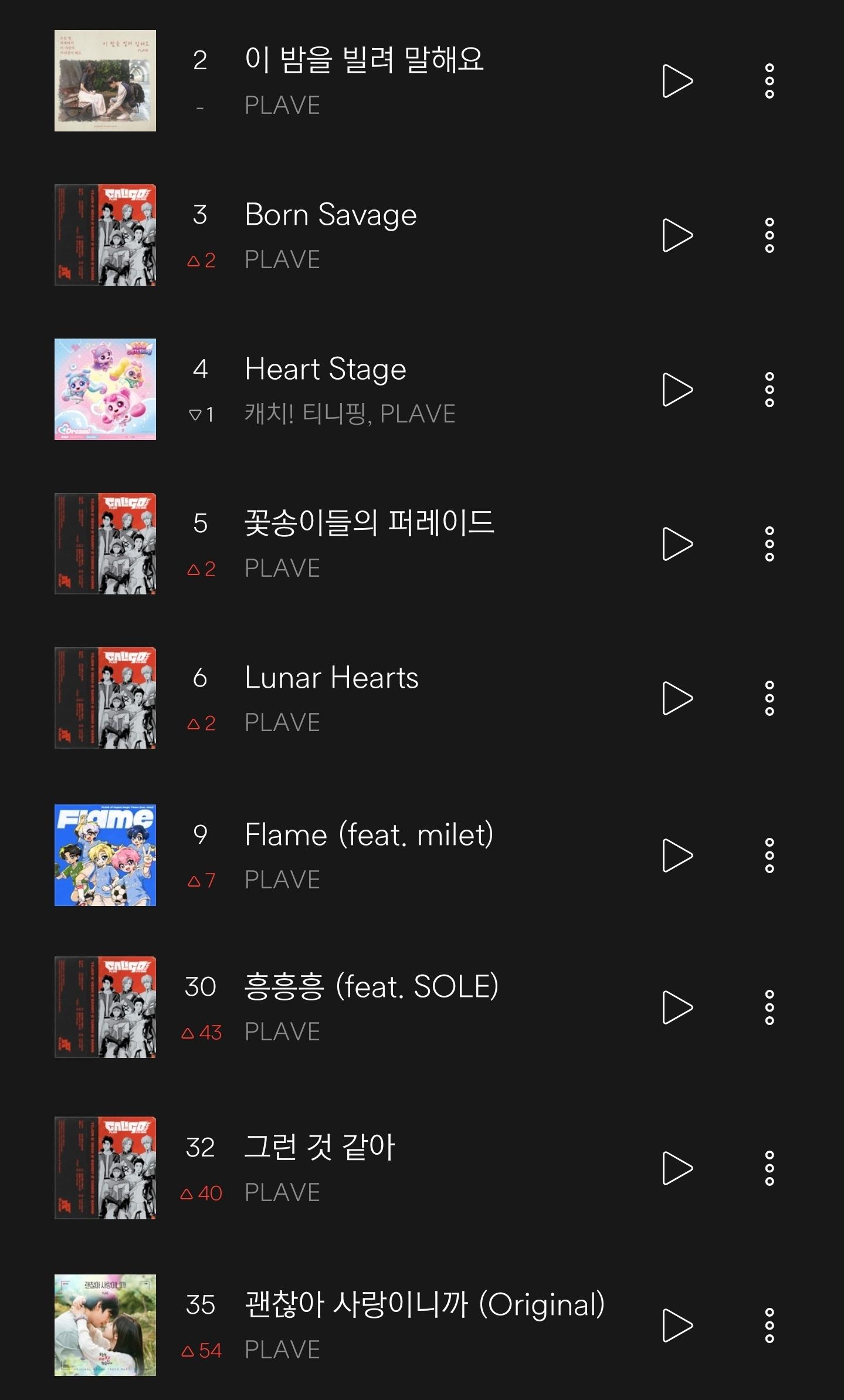Play 괜찮아 사랑이니까 (Original)
This screenshot has height=1400, width=844.
click(x=677, y=1325)
